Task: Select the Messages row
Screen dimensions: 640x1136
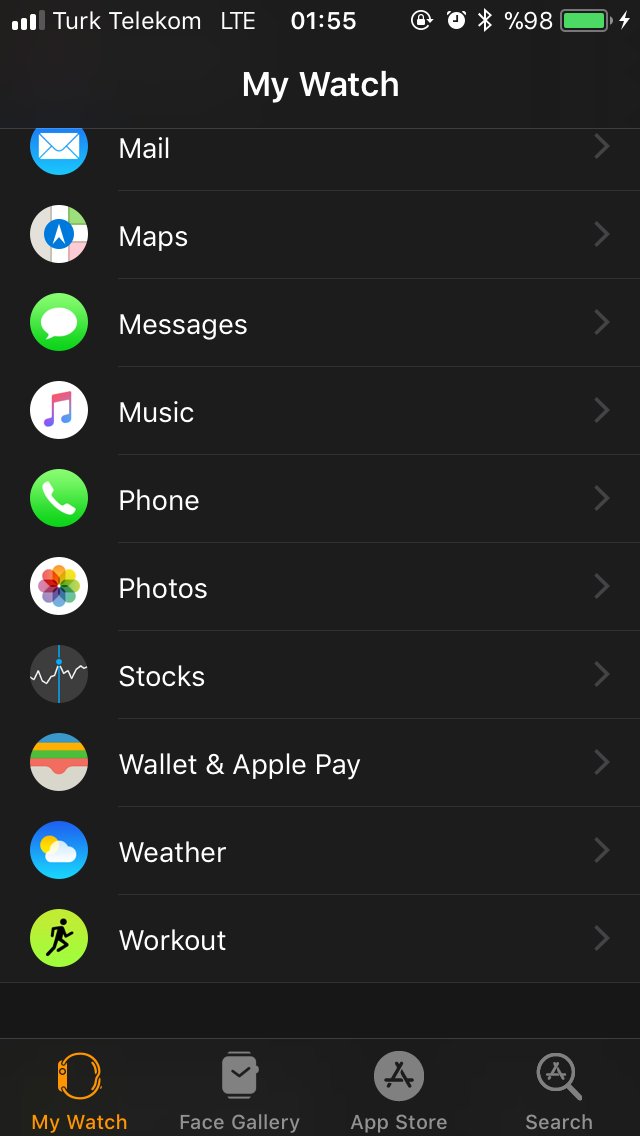Action: tap(320, 324)
